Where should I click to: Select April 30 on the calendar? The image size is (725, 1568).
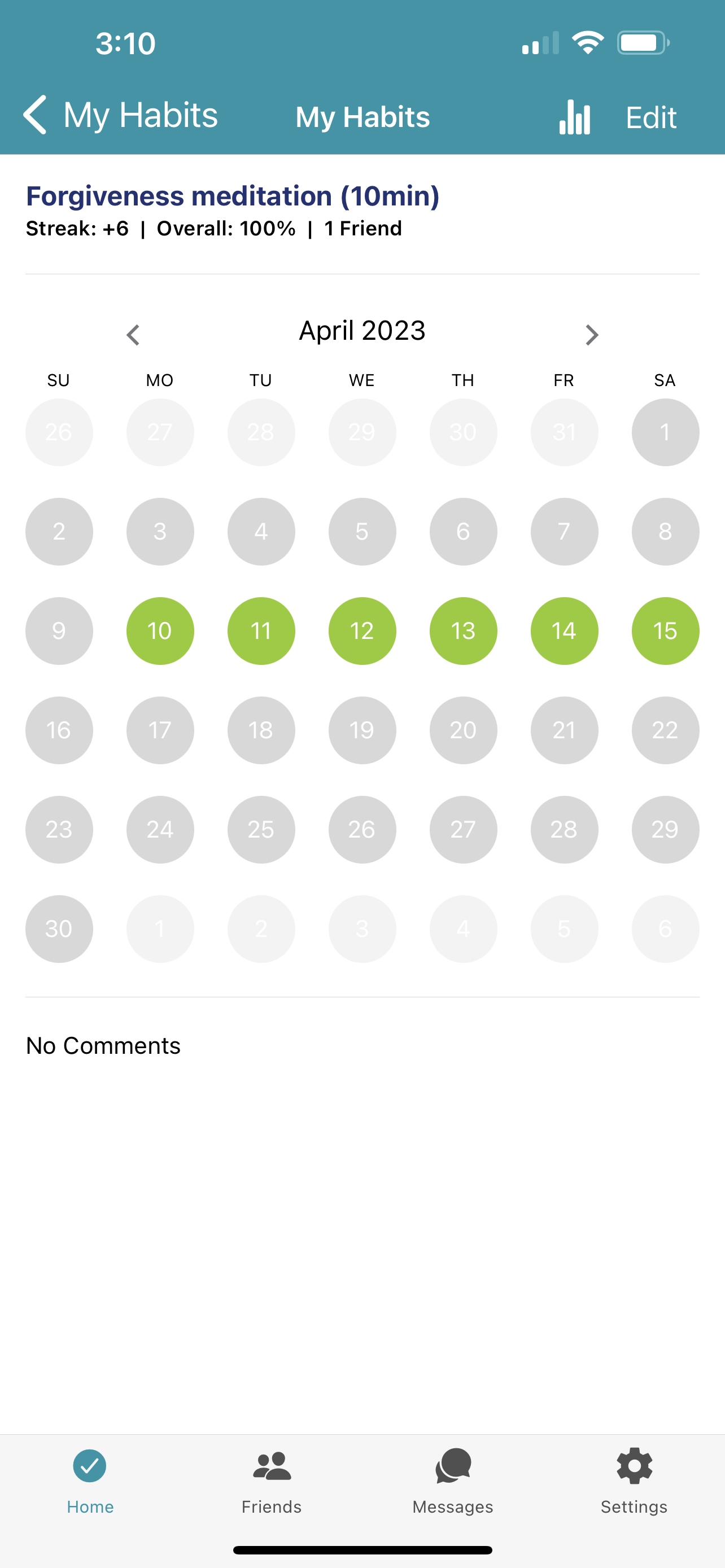point(59,928)
